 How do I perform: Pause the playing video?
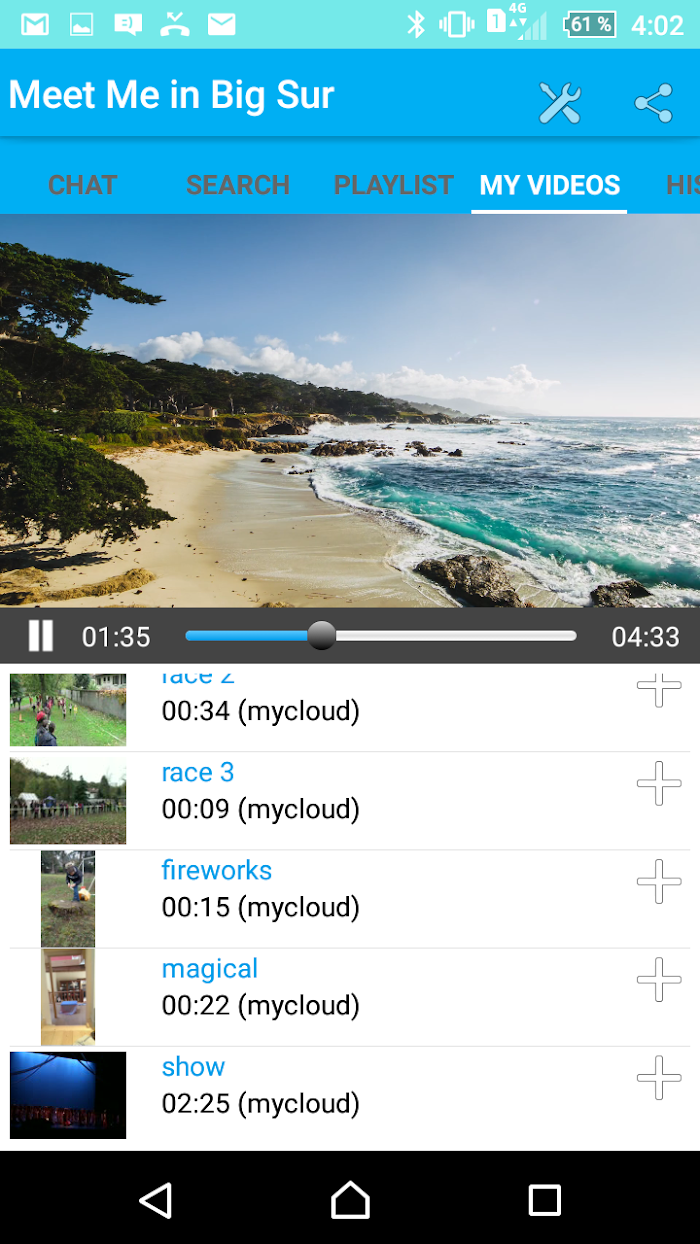tap(41, 636)
